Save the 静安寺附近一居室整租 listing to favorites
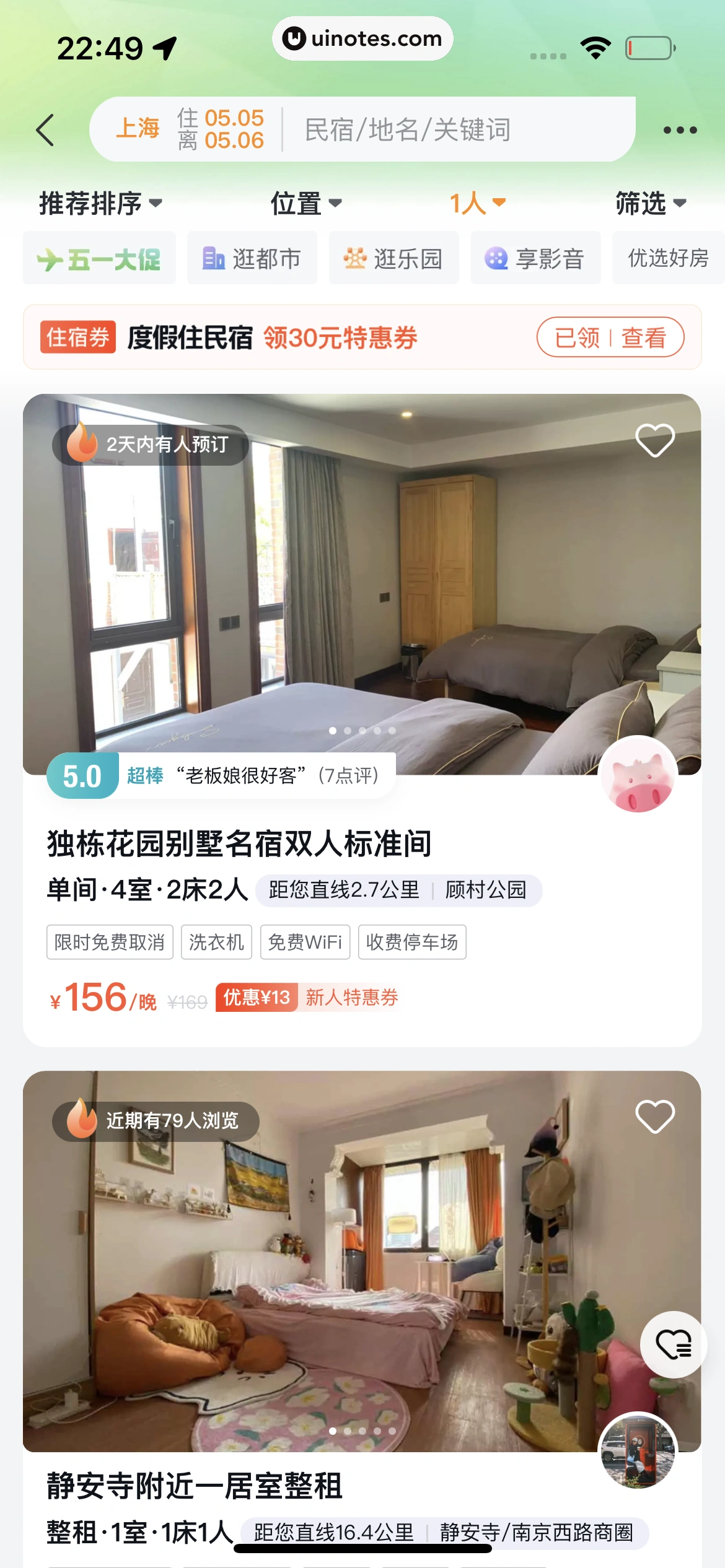Image resolution: width=725 pixels, height=1568 pixels. point(655,1117)
